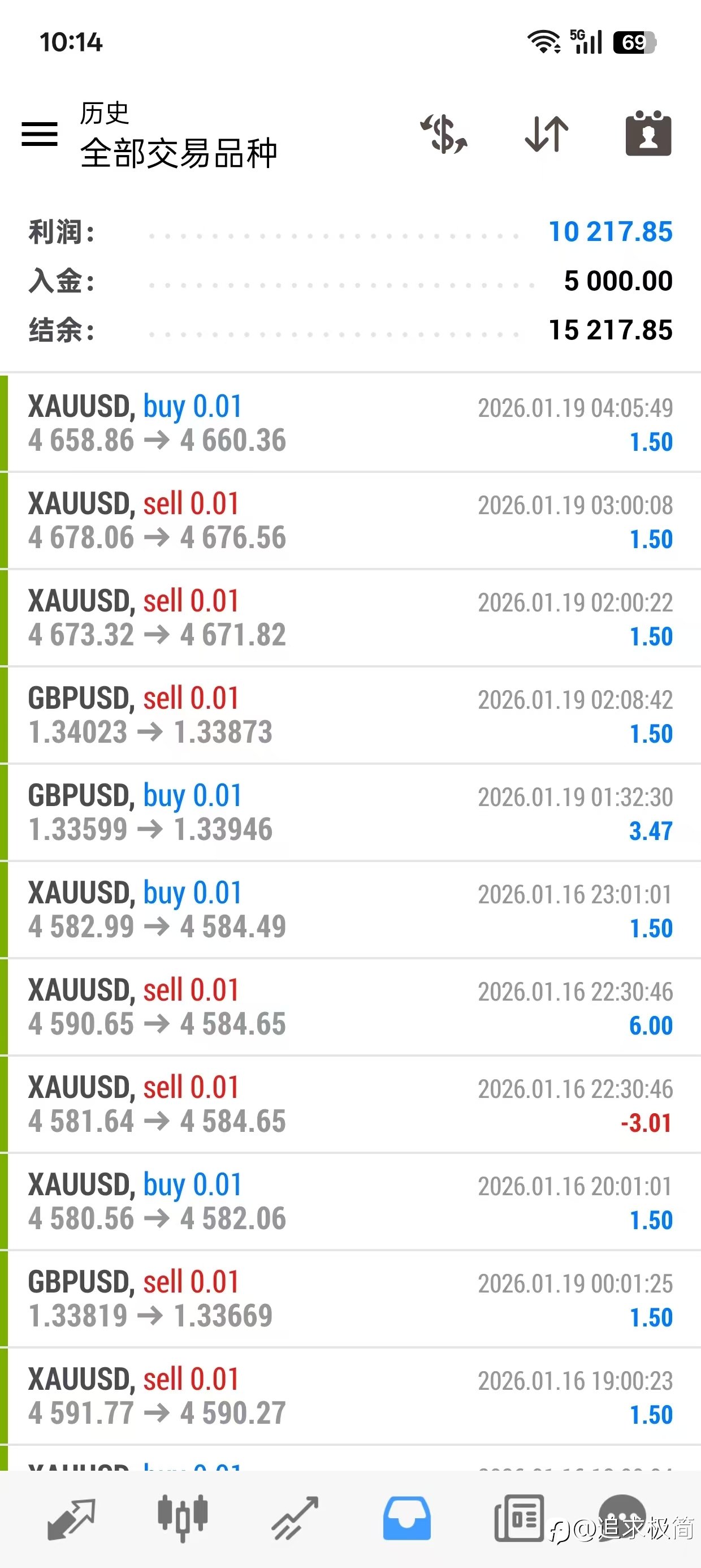Select the history tray tab
Image resolution: width=701 pixels, height=1568 pixels.
[x=406, y=1519]
